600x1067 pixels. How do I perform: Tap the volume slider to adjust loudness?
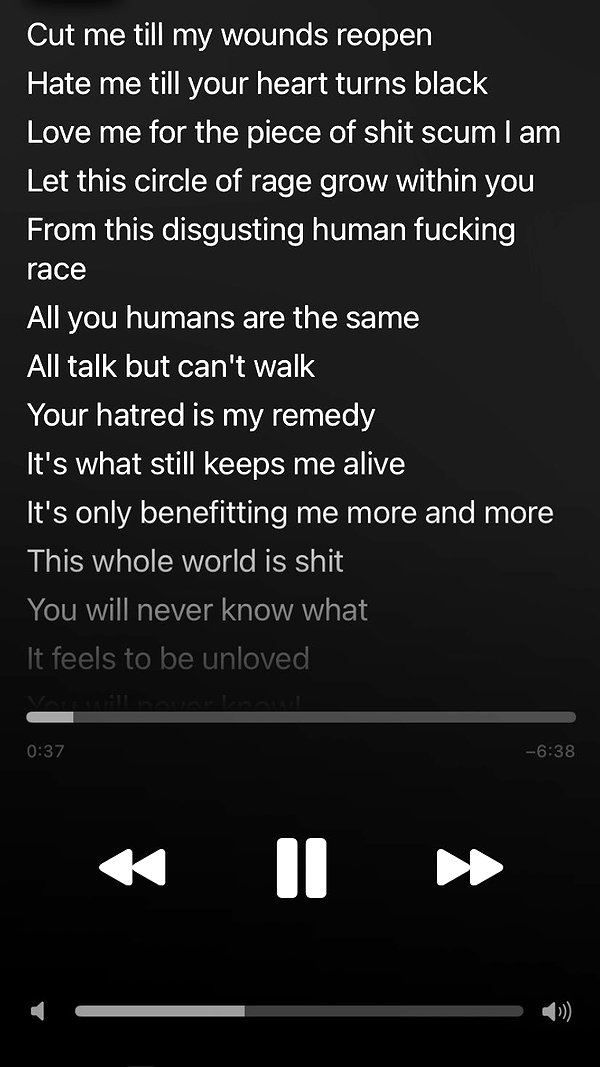tap(299, 1011)
